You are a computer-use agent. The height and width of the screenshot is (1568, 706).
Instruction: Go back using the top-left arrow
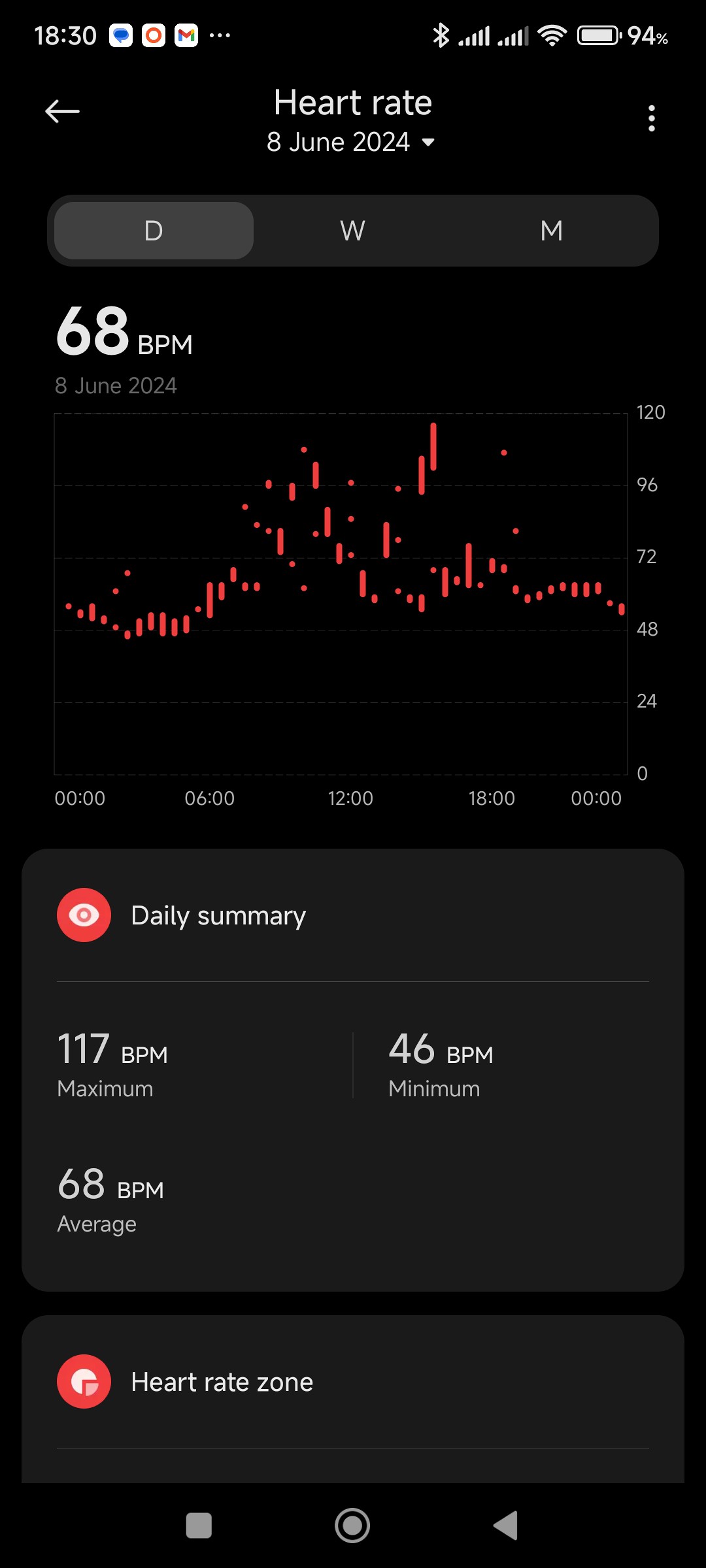click(62, 112)
